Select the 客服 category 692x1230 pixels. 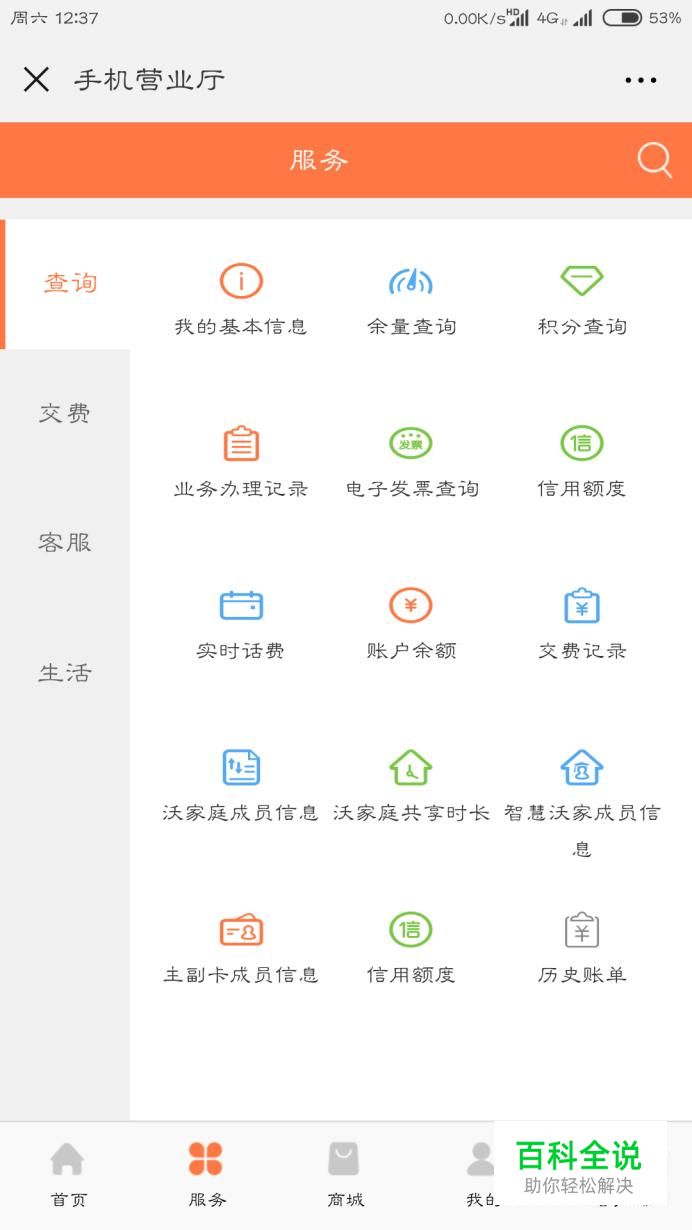[x=65, y=543]
